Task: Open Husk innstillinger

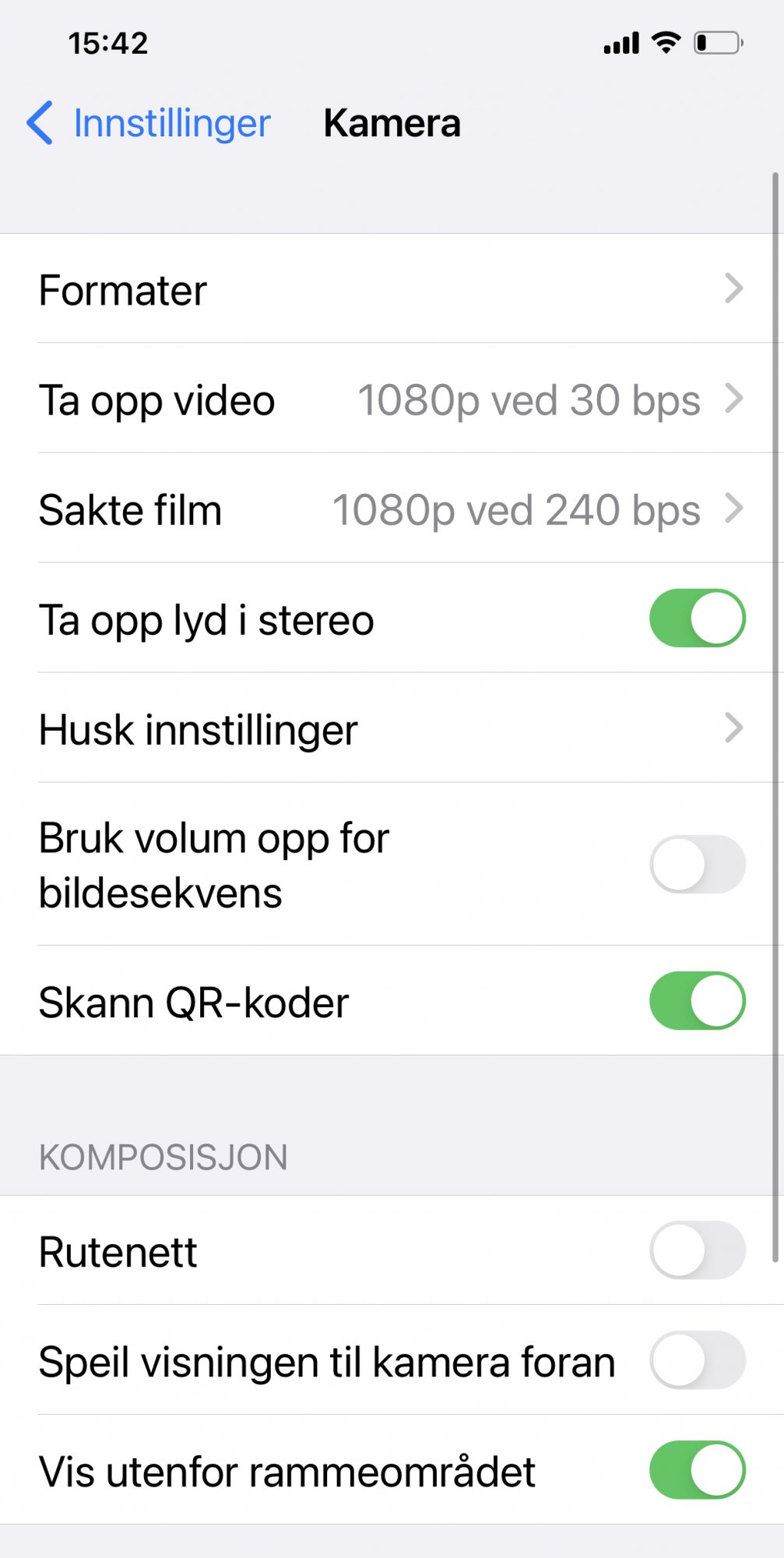Action: [x=389, y=729]
